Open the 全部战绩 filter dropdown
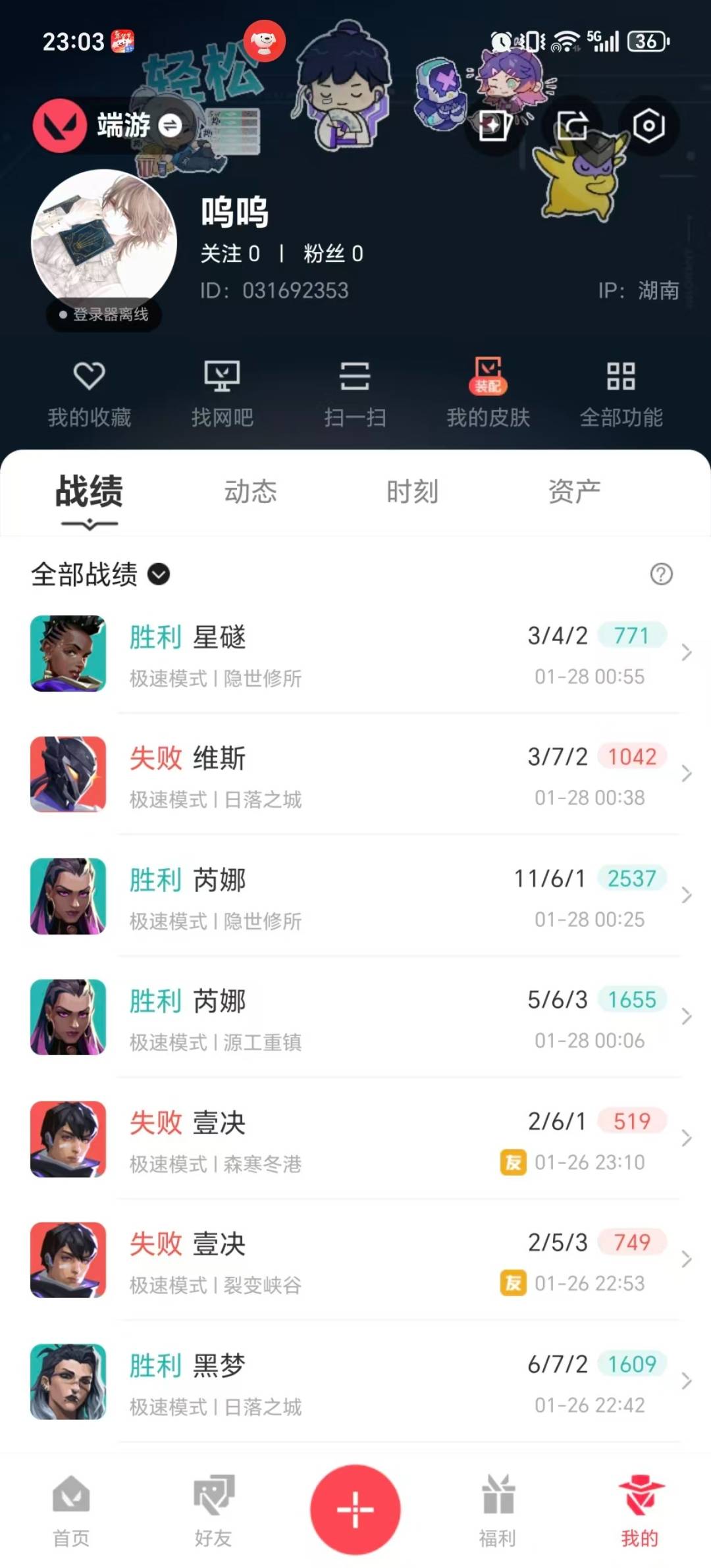The height and width of the screenshot is (1568, 711). click(99, 575)
